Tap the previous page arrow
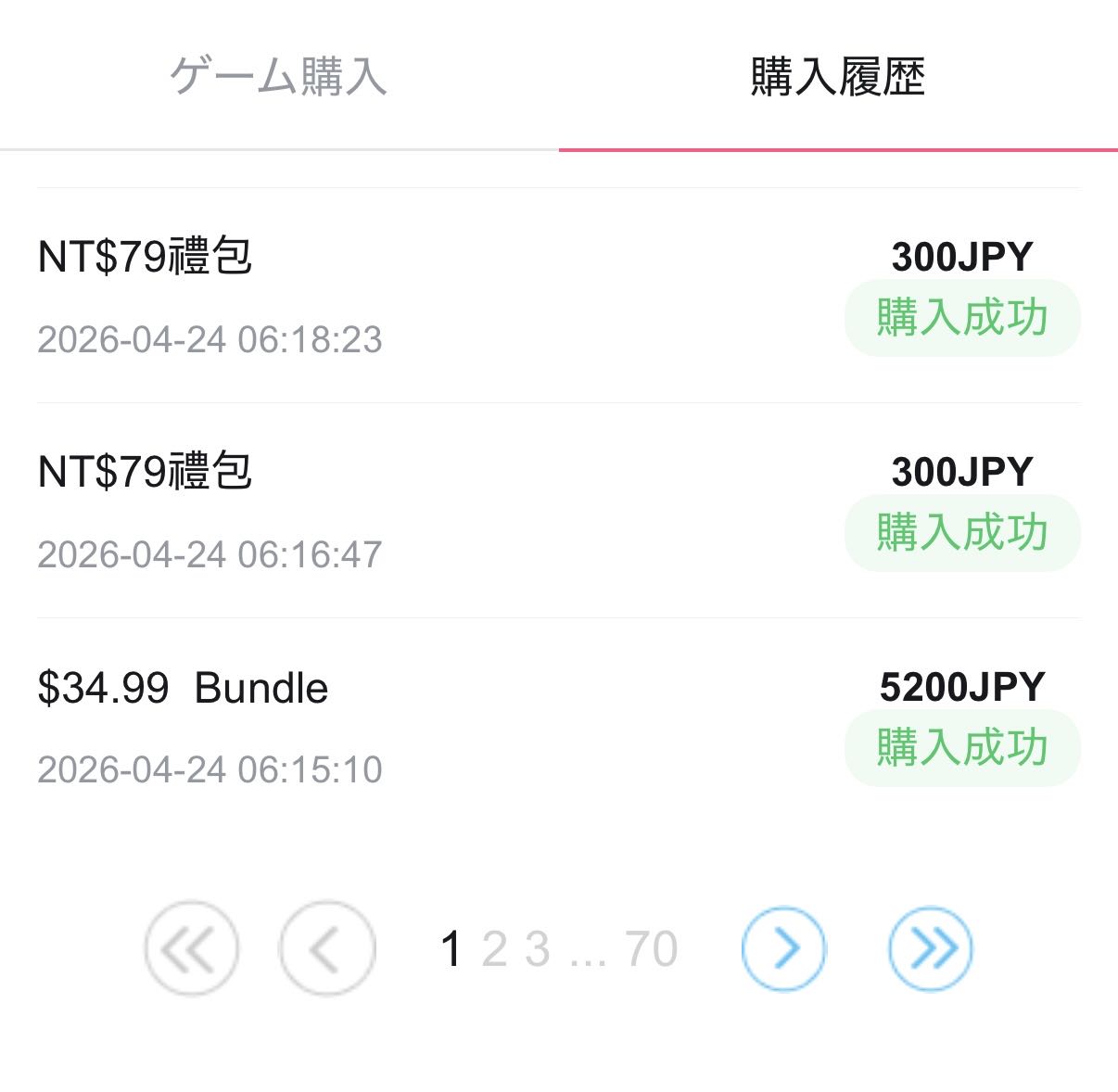The height and width of the screenshot is (1092, 1118). tap(327, 948)
